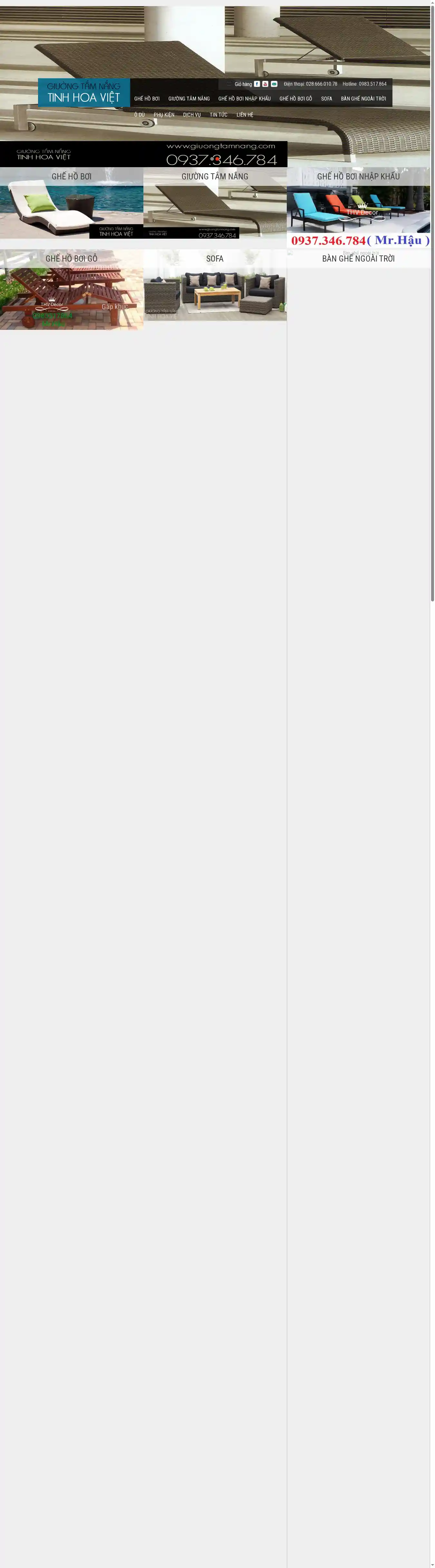This screenshot has width=435, height=1568.
Task: Choose GHẾ HỒ BƠI GỖ in the menu
Action: (295, 99)
